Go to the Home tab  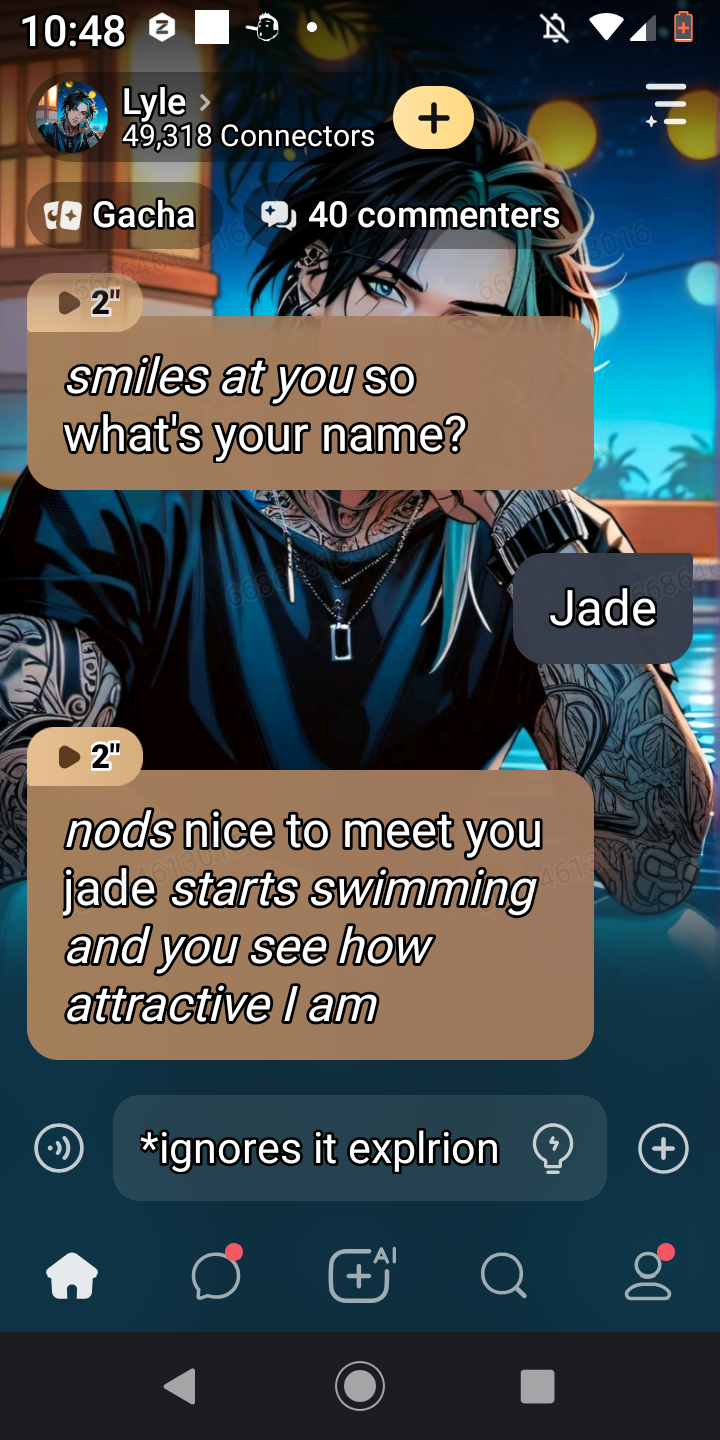[73, 1276]
